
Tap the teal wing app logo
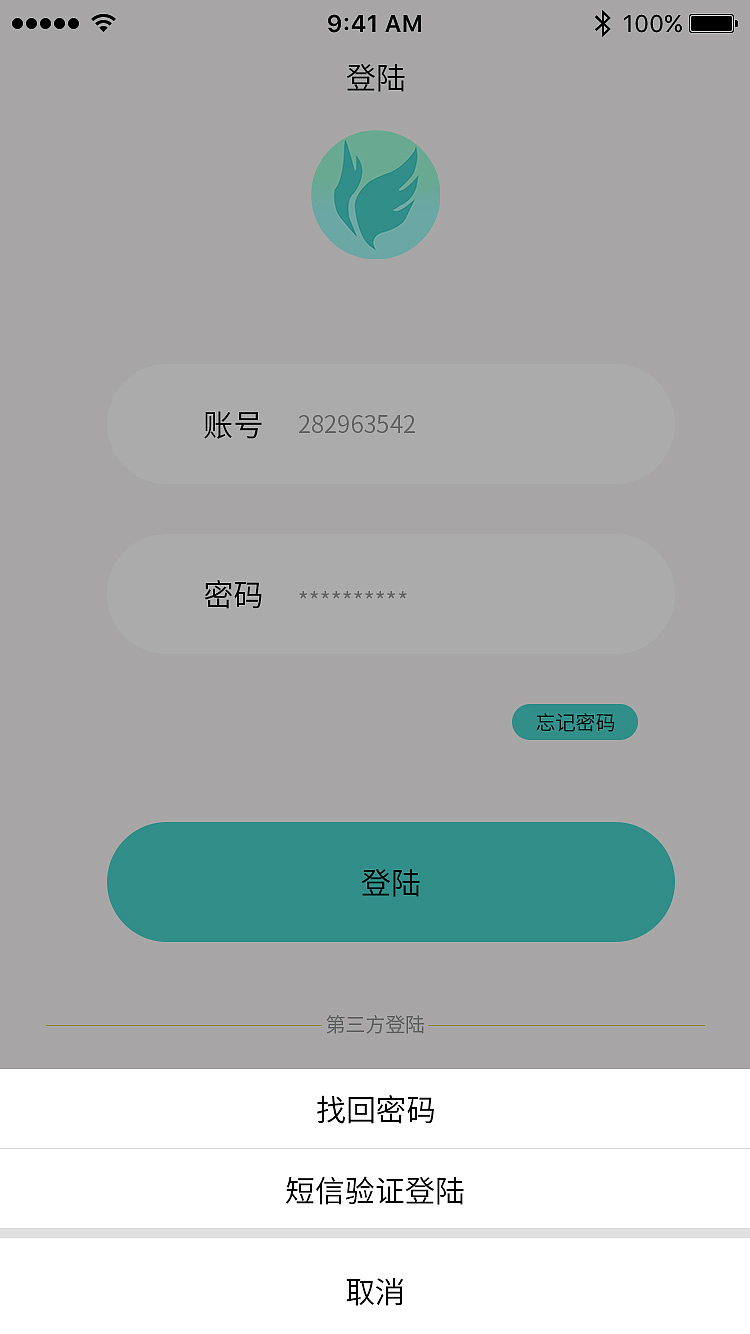tap(375, 195)
